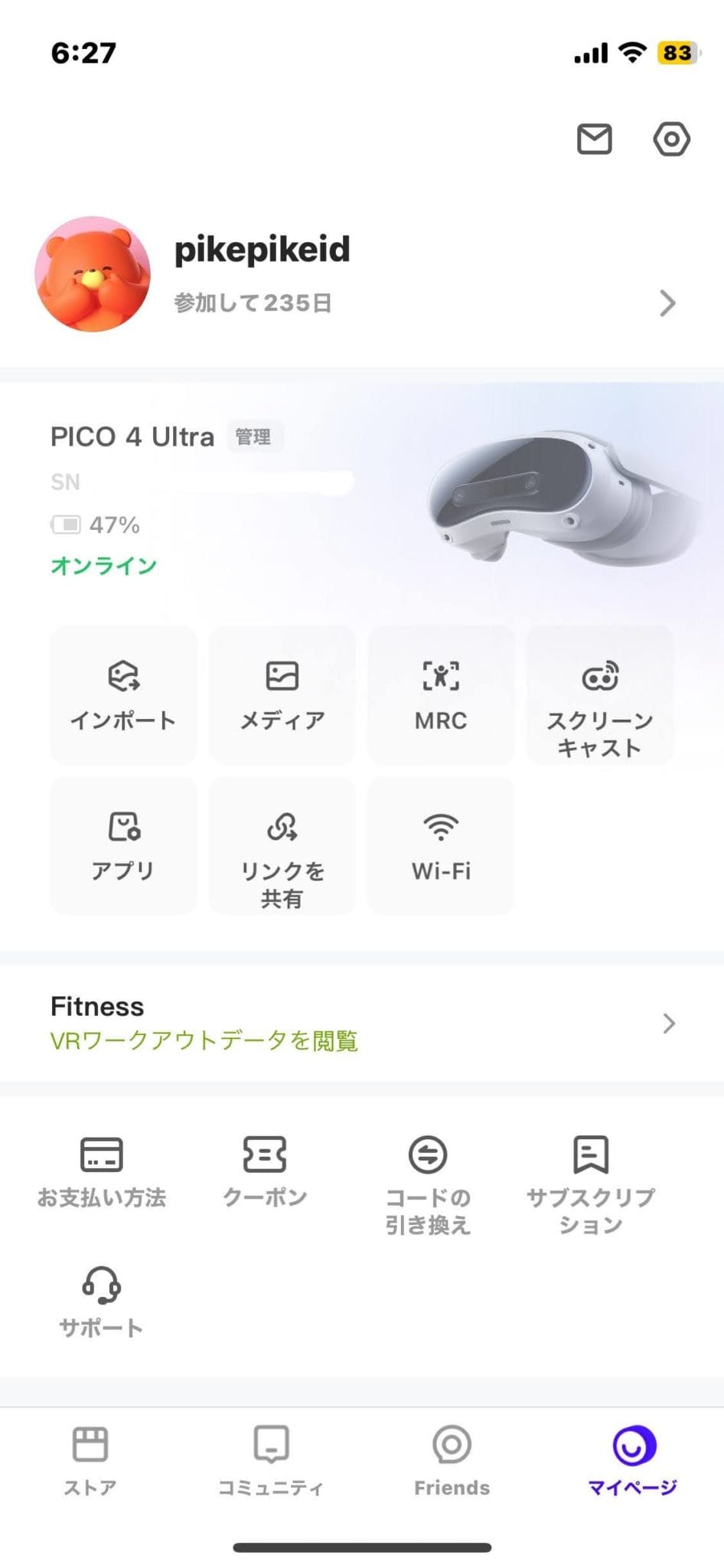Image resolution: width=724 pixels, height=1568 pixels.
Task: Switch to the コミュニティ tab
Action: coord(271,1460)
